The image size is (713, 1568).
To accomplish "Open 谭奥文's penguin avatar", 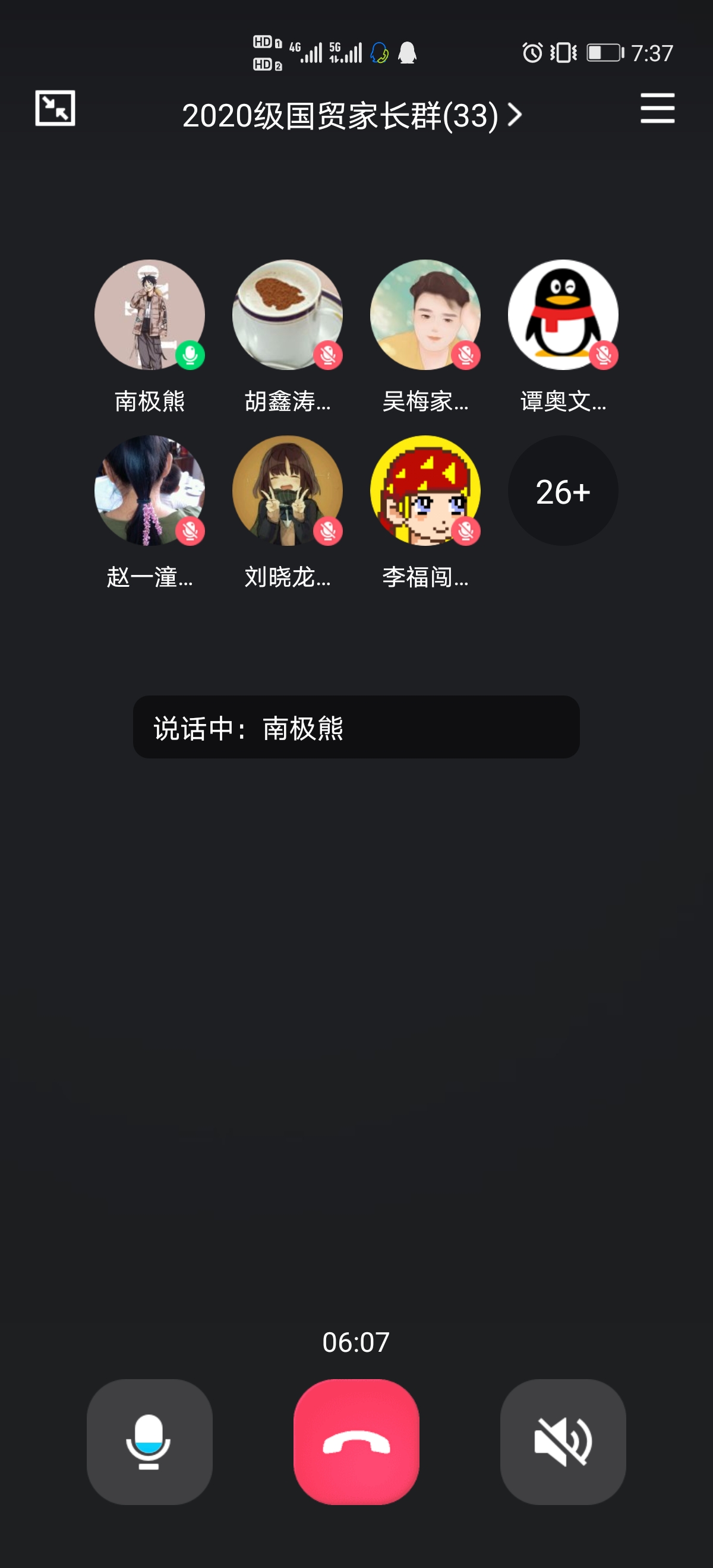I will click(x=563, y=315).
